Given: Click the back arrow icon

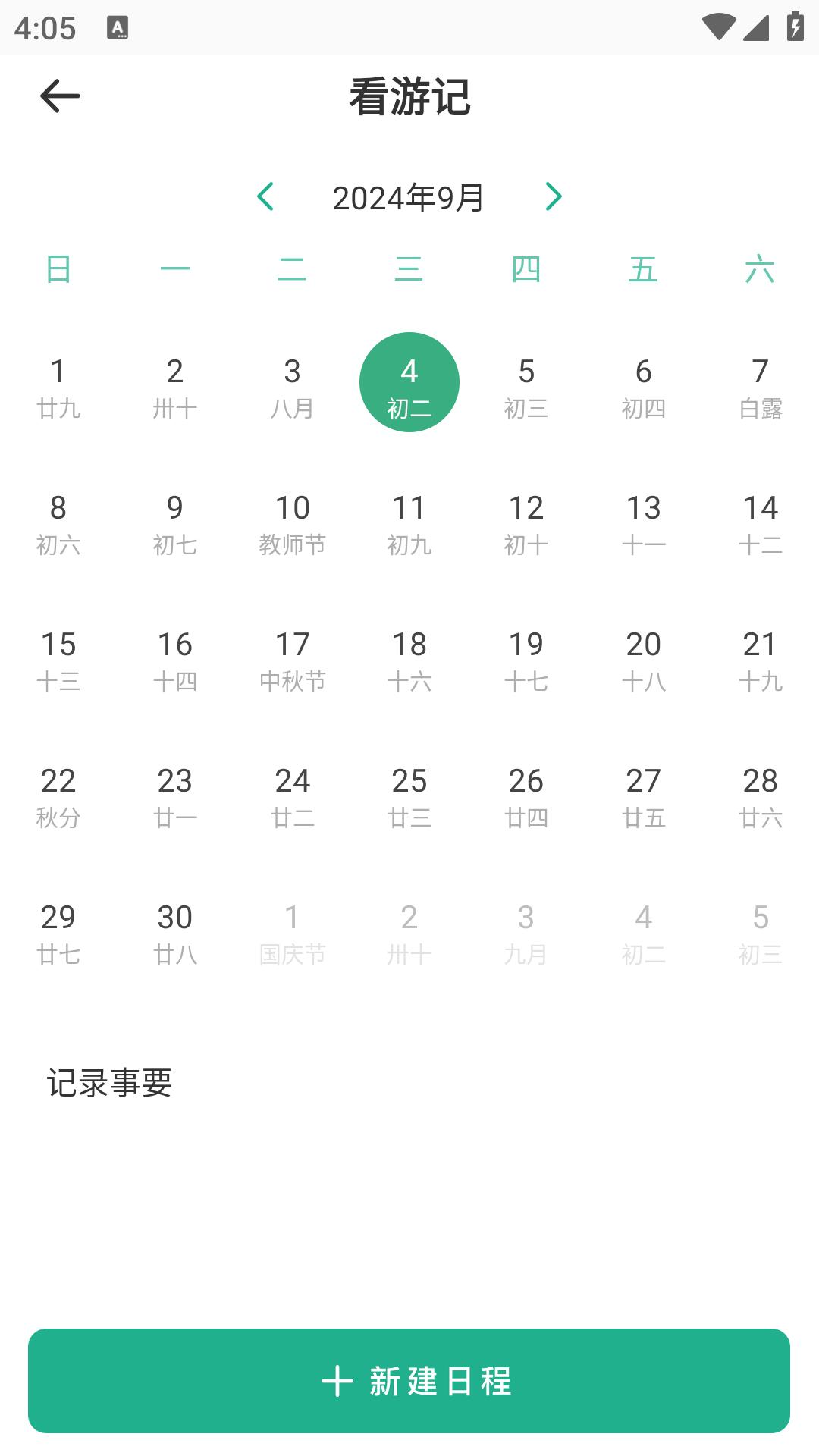Looking at the screenshot, I should pos(61,96).
